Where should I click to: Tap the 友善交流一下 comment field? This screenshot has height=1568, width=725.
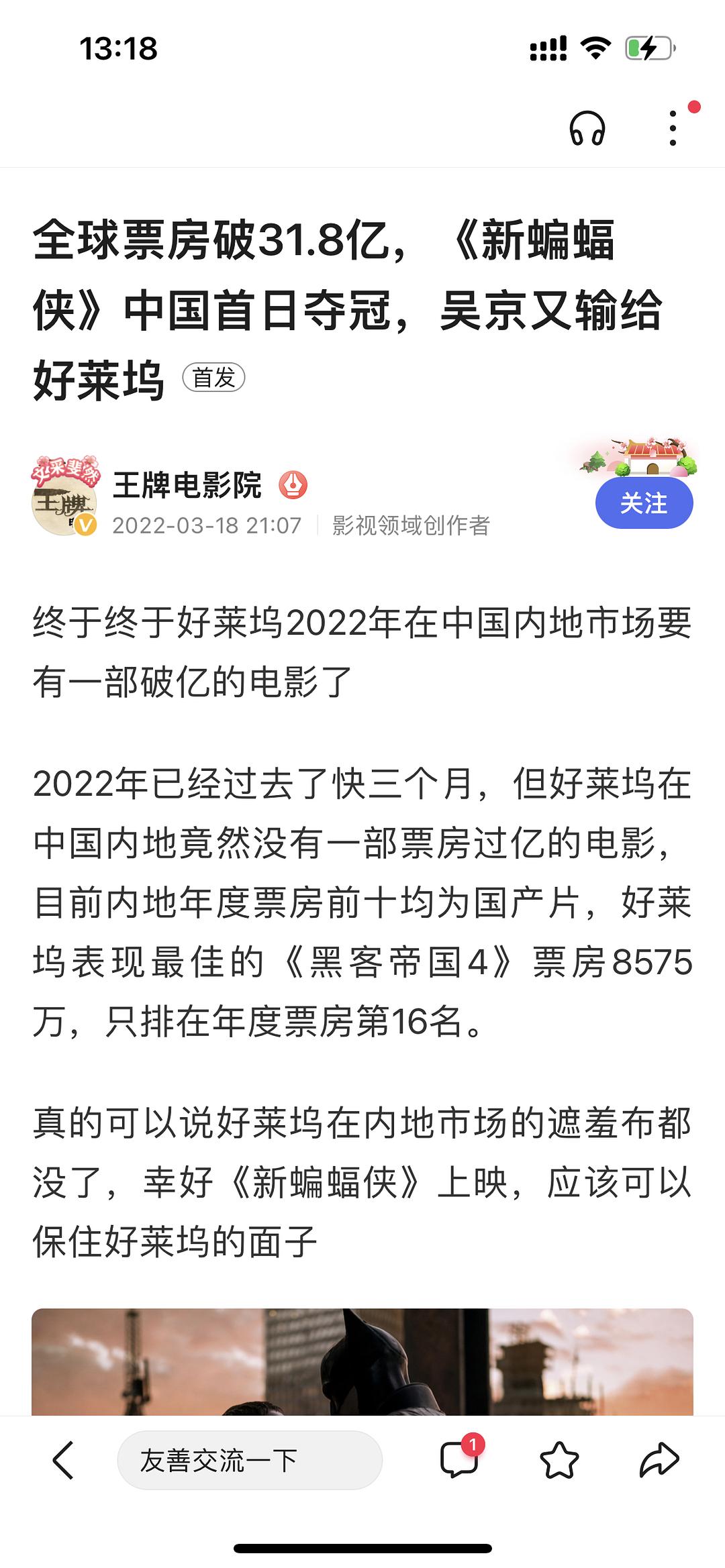pos(250,1460)
